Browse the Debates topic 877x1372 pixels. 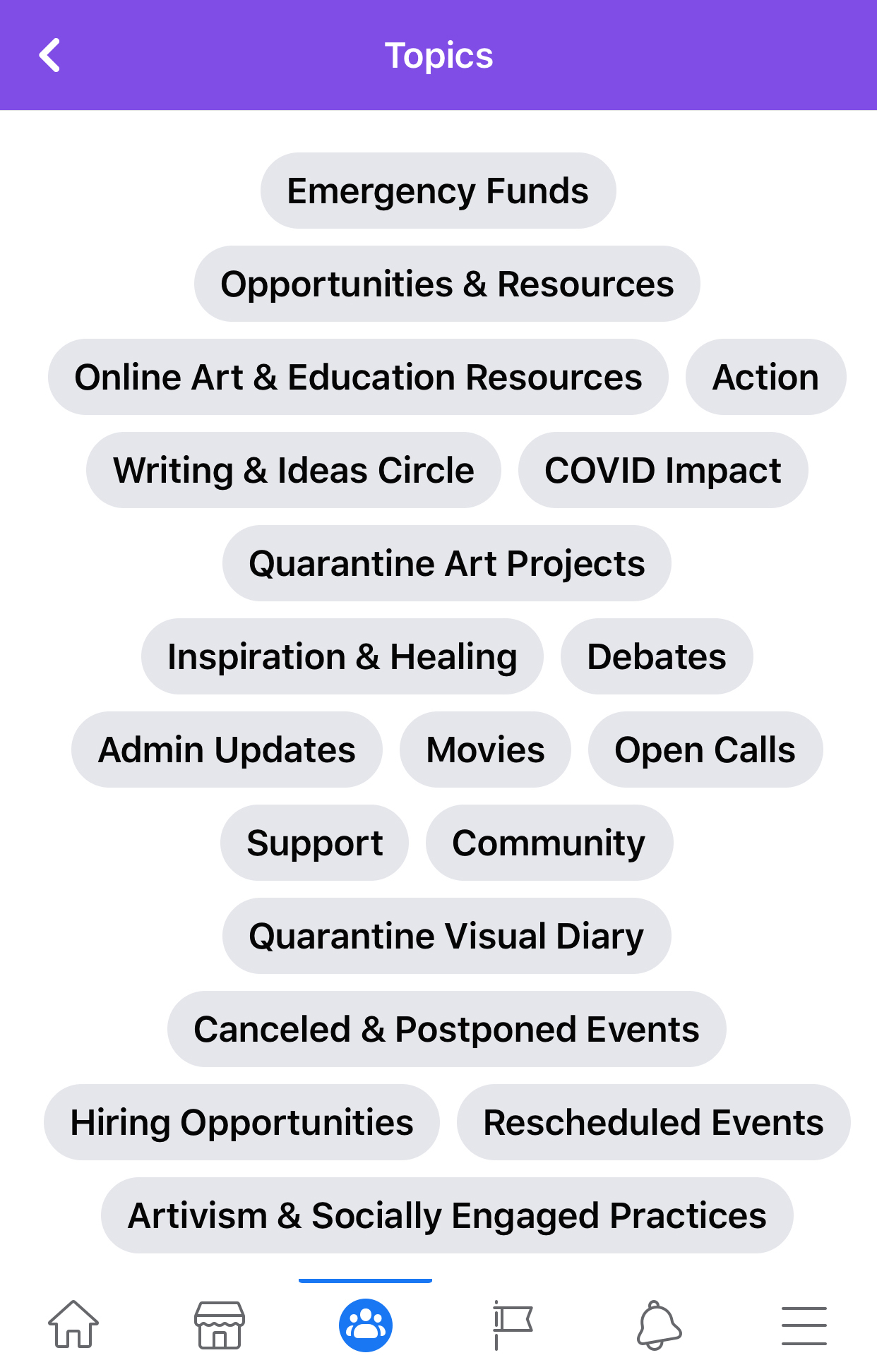click(656, 657)
